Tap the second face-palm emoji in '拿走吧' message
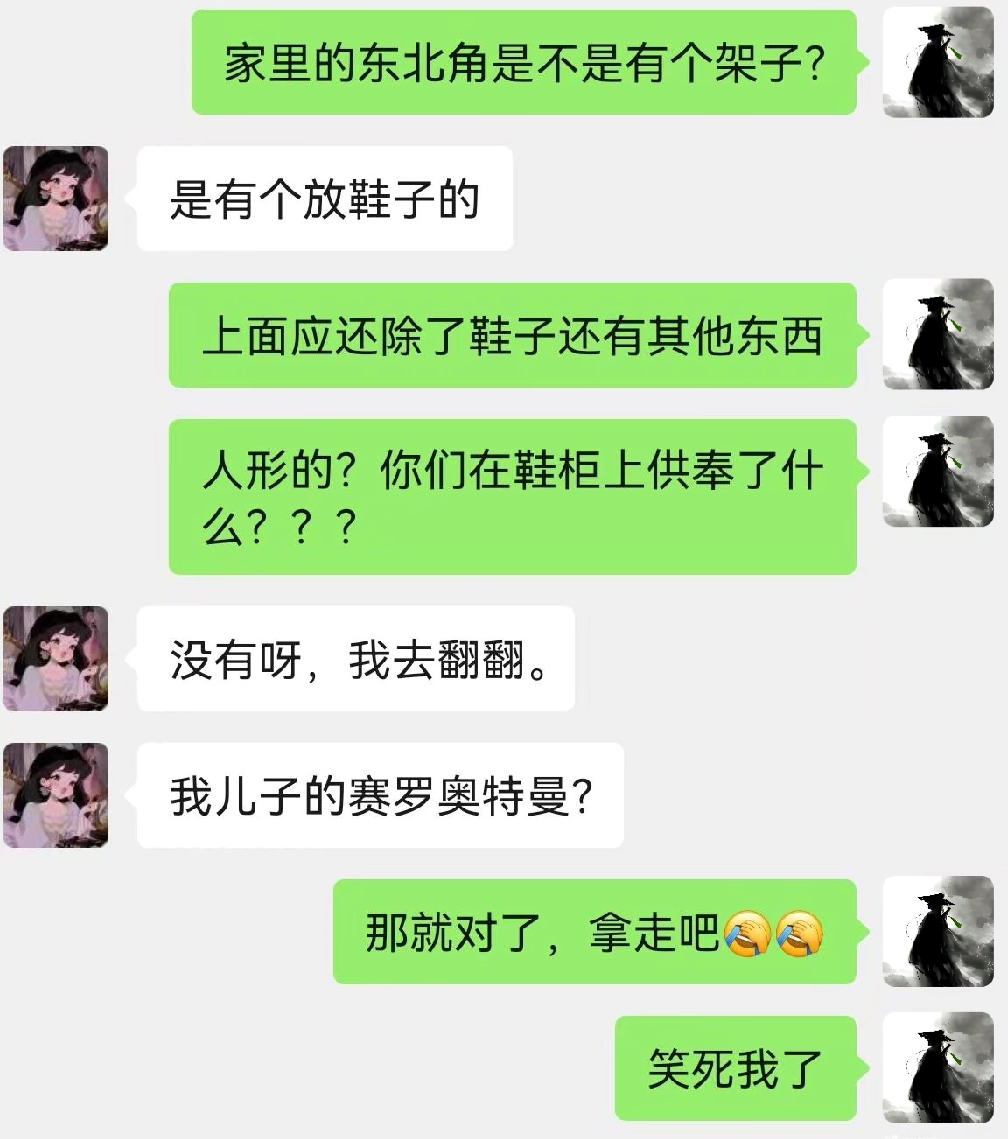 [800, 932]
